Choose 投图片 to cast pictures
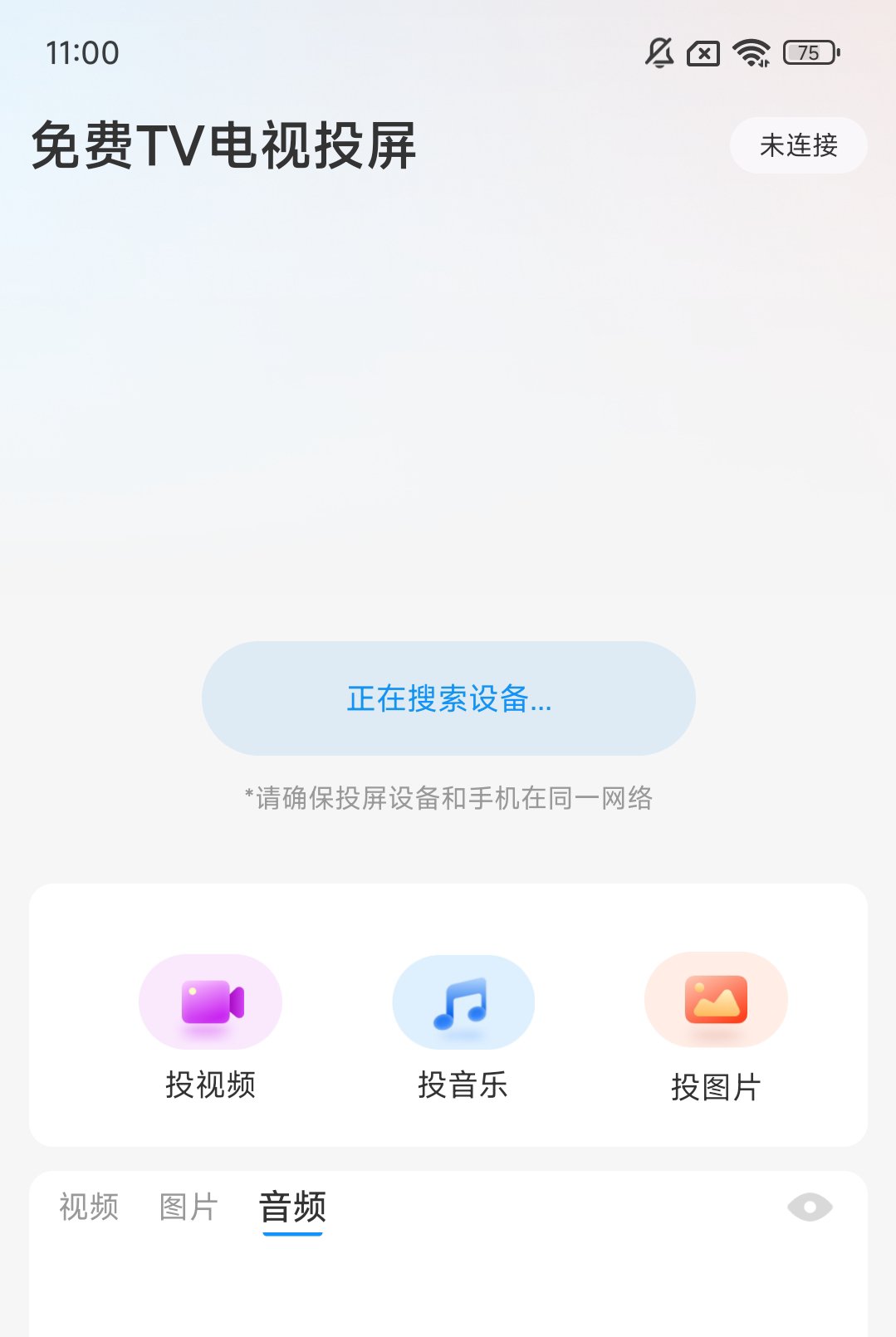 coord(716,1027)
